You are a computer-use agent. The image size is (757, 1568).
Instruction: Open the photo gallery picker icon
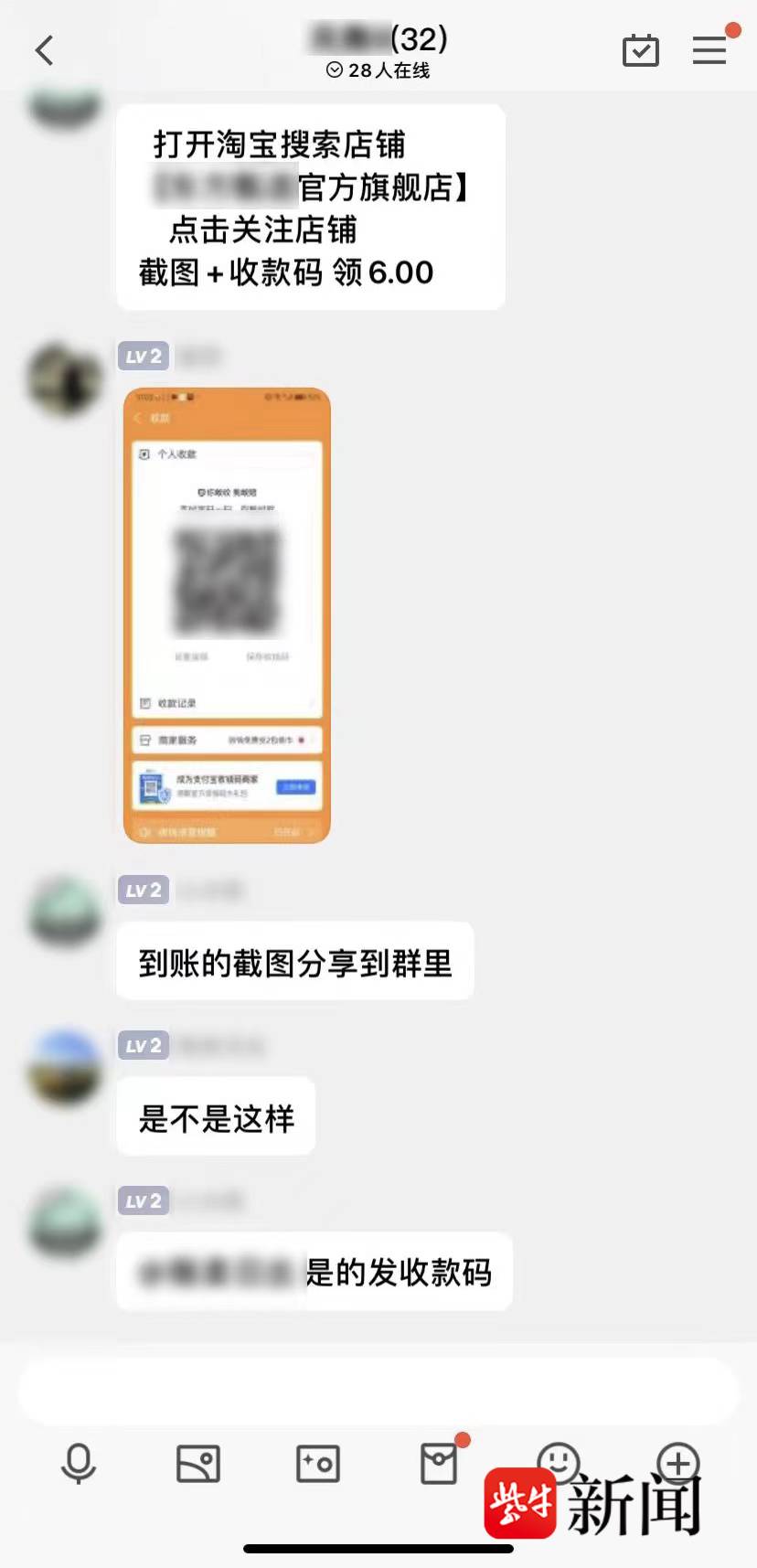[198, 1463]
